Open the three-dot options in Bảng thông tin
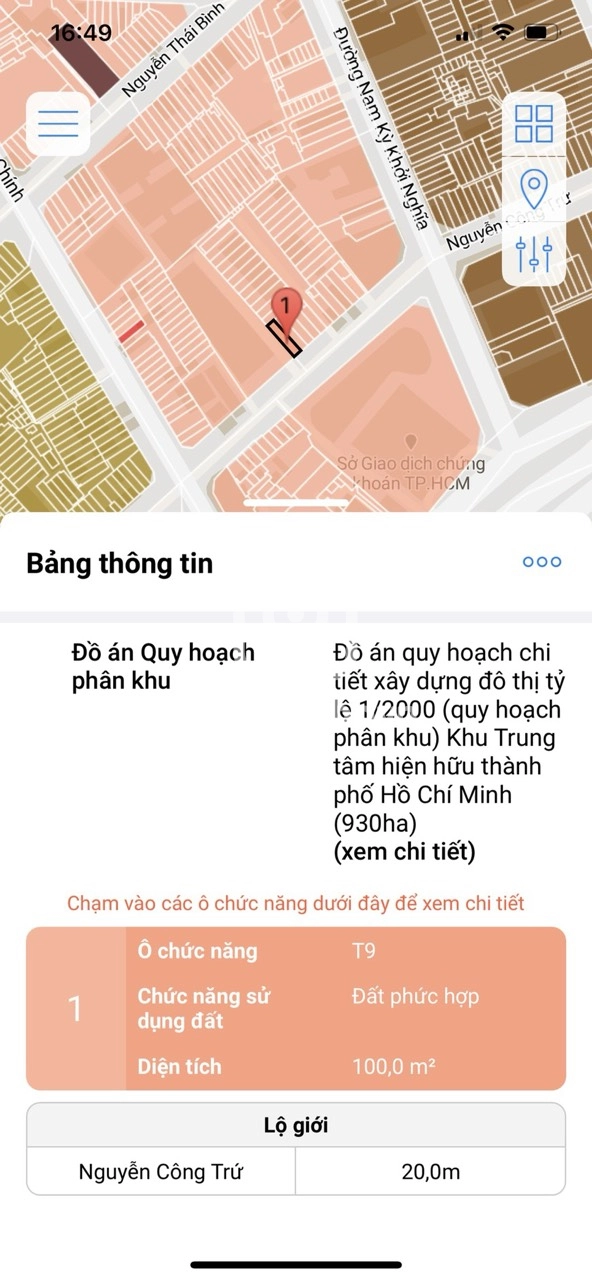Image resolution: width=592 pixels, height=1280 pixels. coord(542,562)
